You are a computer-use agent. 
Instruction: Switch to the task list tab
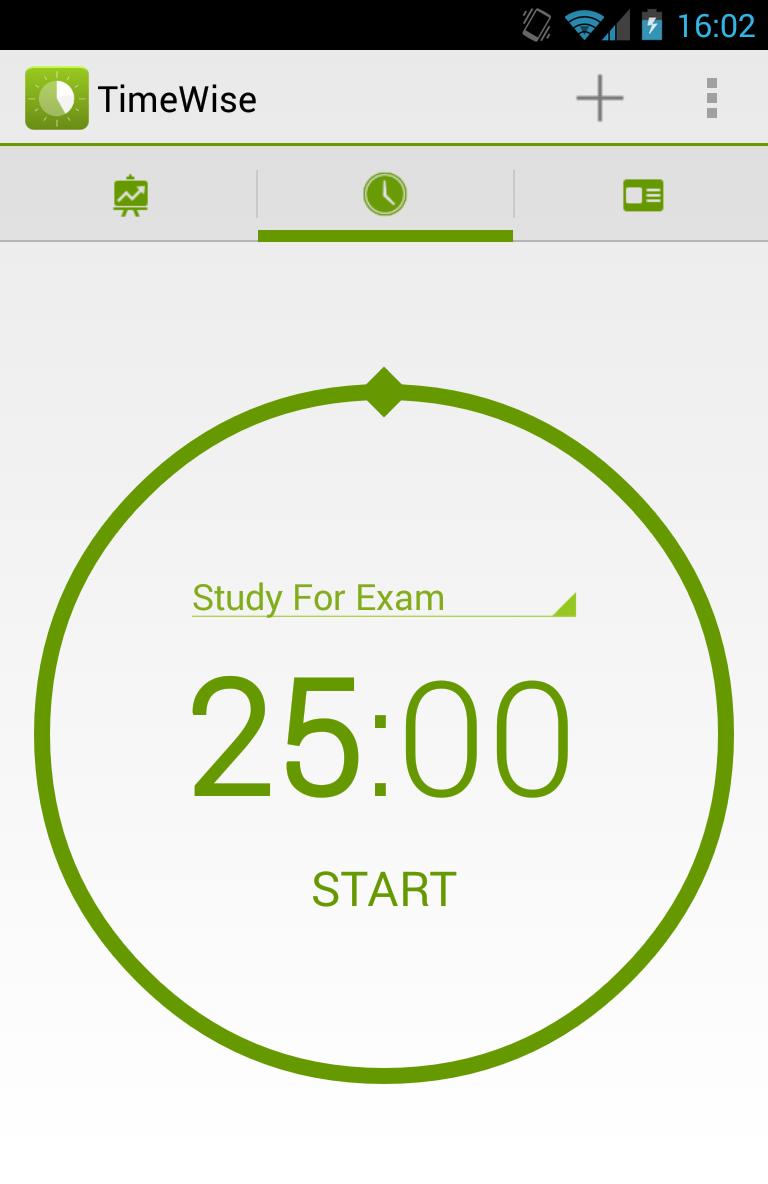pyautogui.click(x=643, y=195)
